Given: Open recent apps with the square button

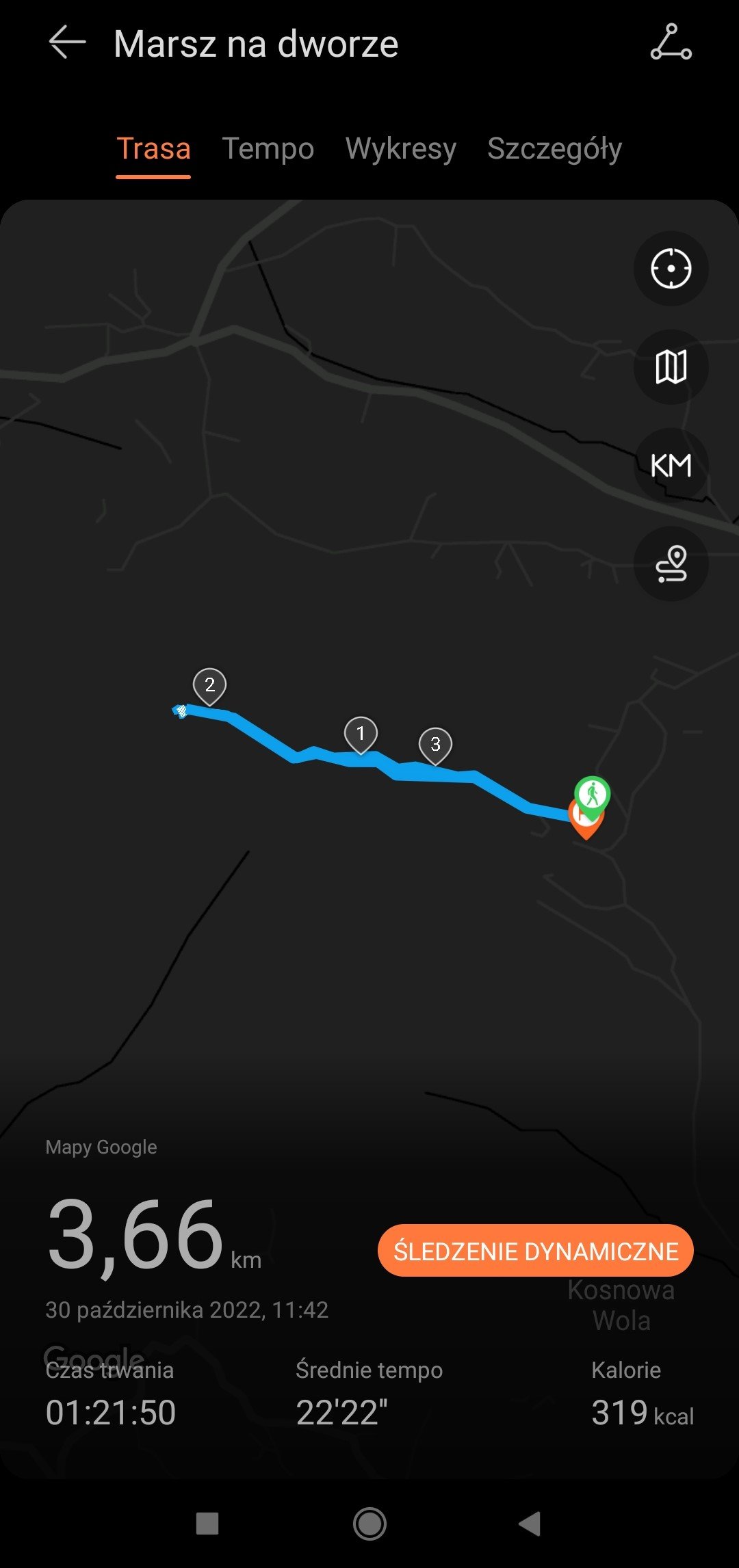Looking at the screenshot, I should click(207, 1524).
